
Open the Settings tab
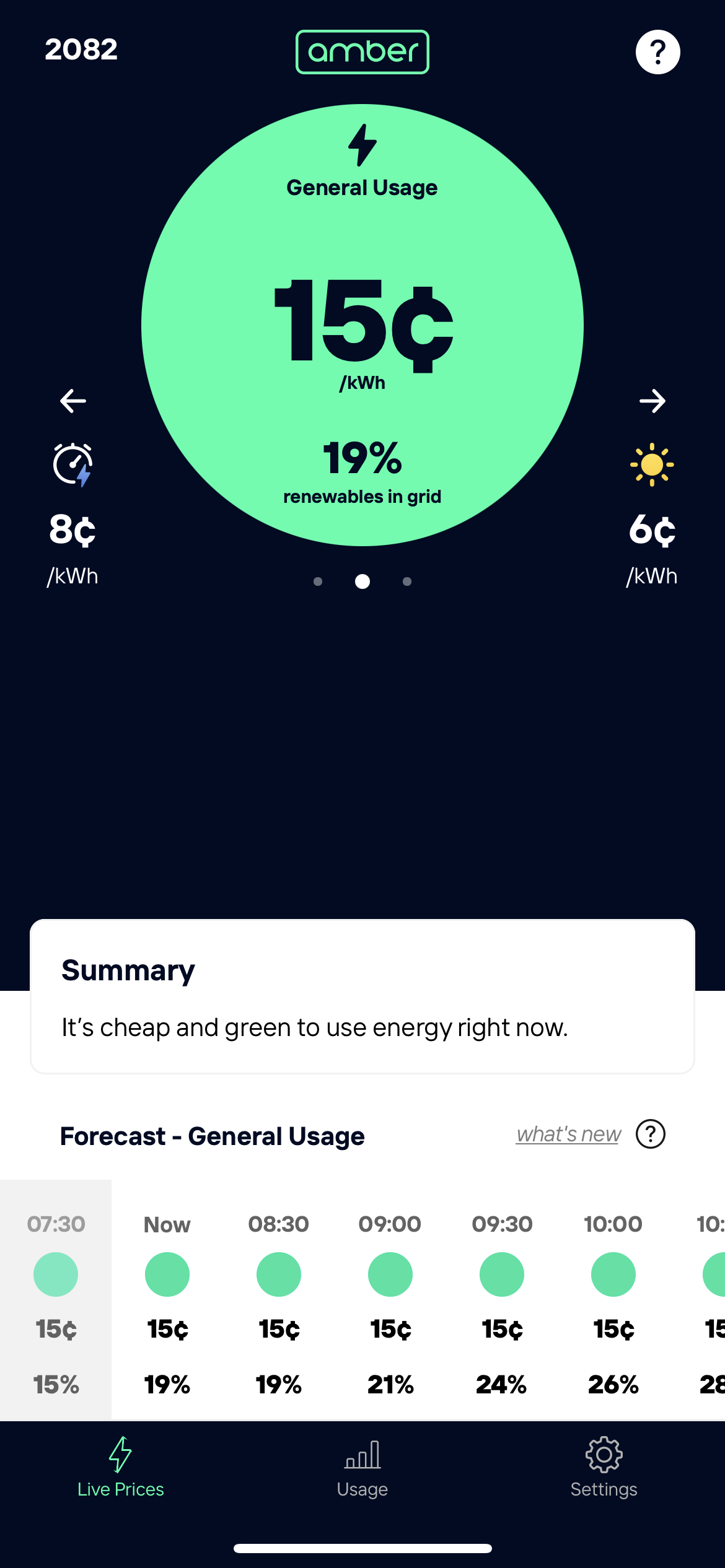click(x=604, y=1469)
